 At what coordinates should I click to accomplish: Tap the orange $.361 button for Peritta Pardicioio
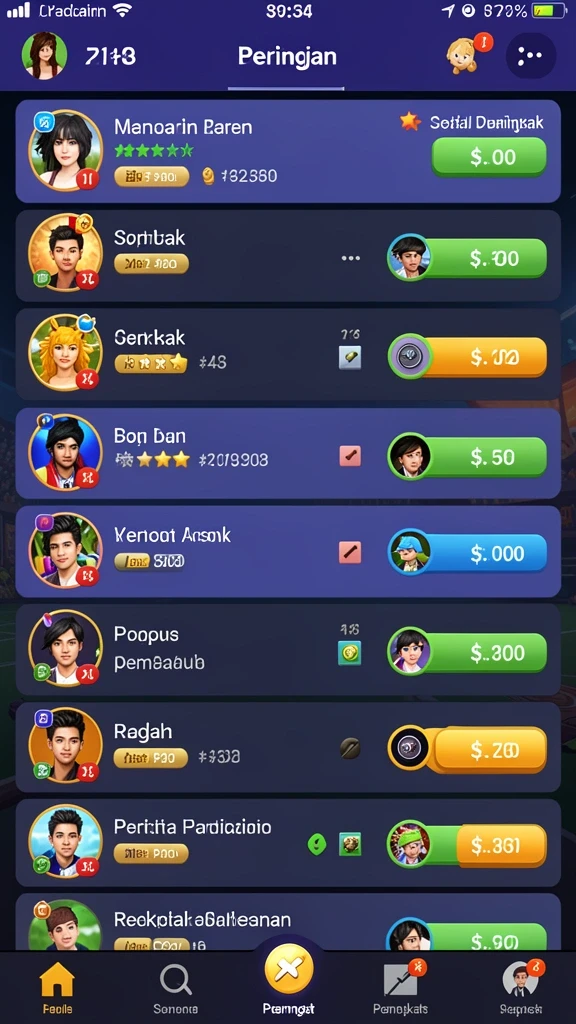tap(501, 845)
